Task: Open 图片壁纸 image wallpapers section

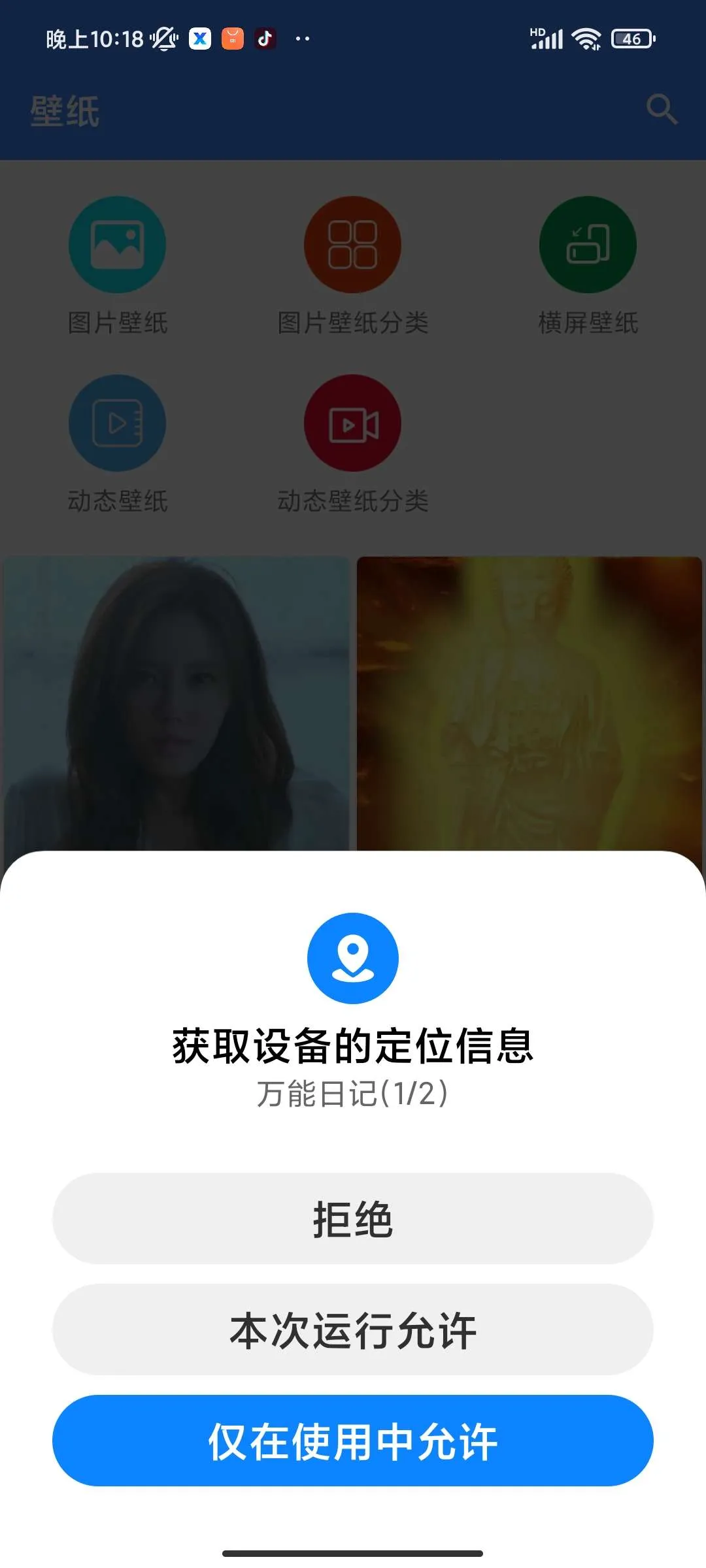Action: point(118,244)
